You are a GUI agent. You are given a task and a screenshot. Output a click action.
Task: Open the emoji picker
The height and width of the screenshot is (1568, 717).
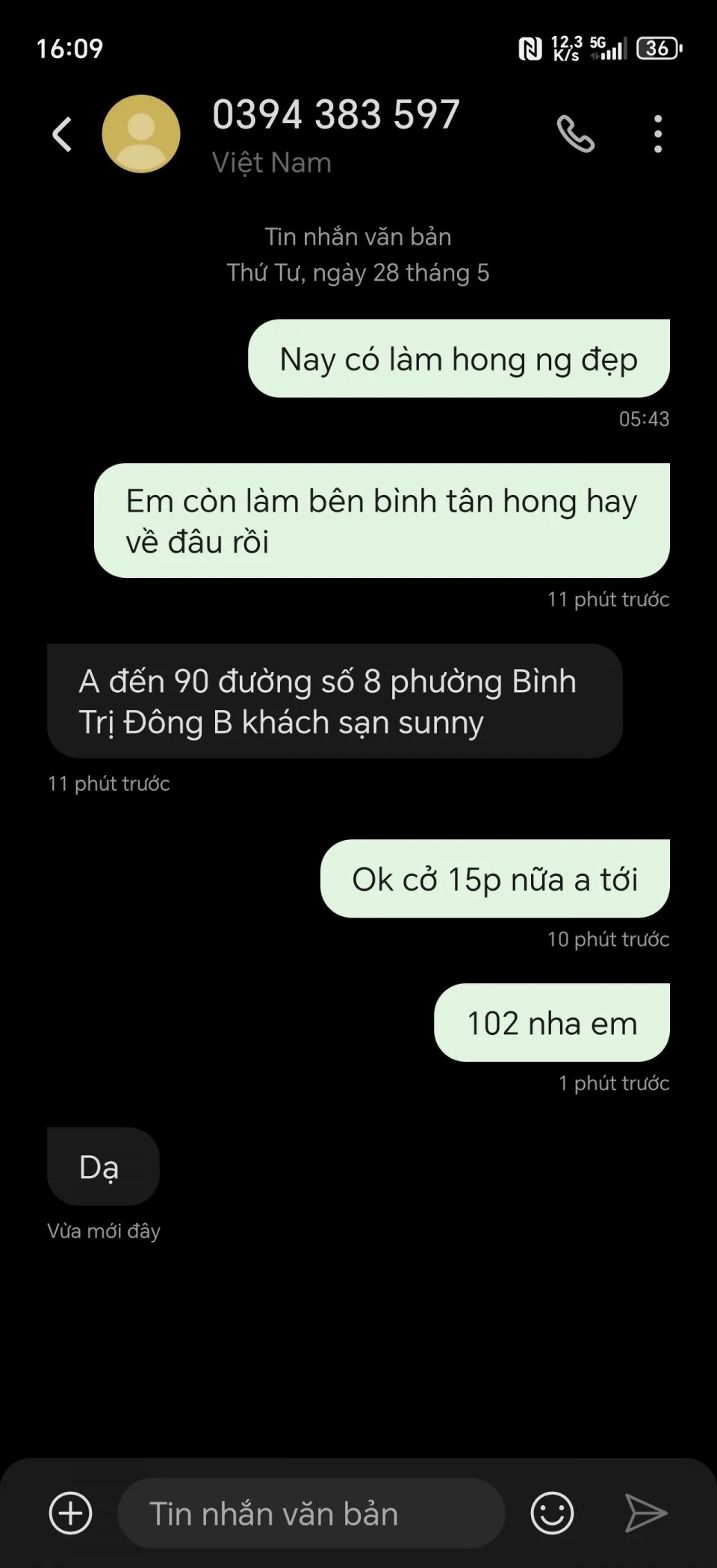[x=552, y=1513]
